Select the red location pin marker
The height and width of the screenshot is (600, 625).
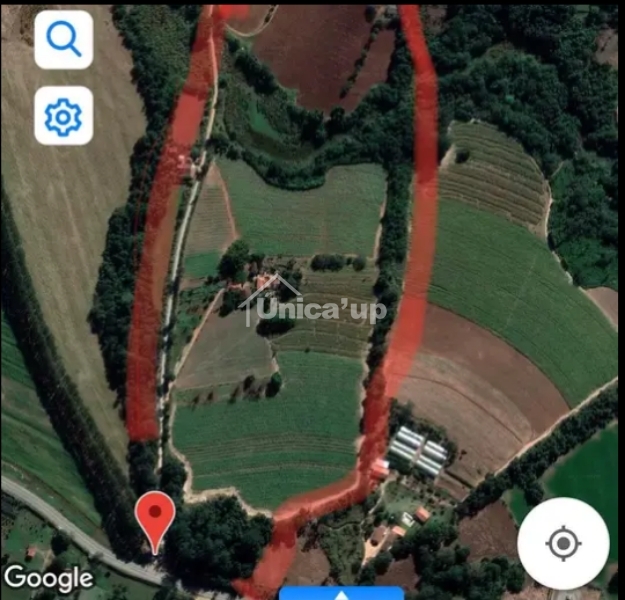(x=155, y=517)
